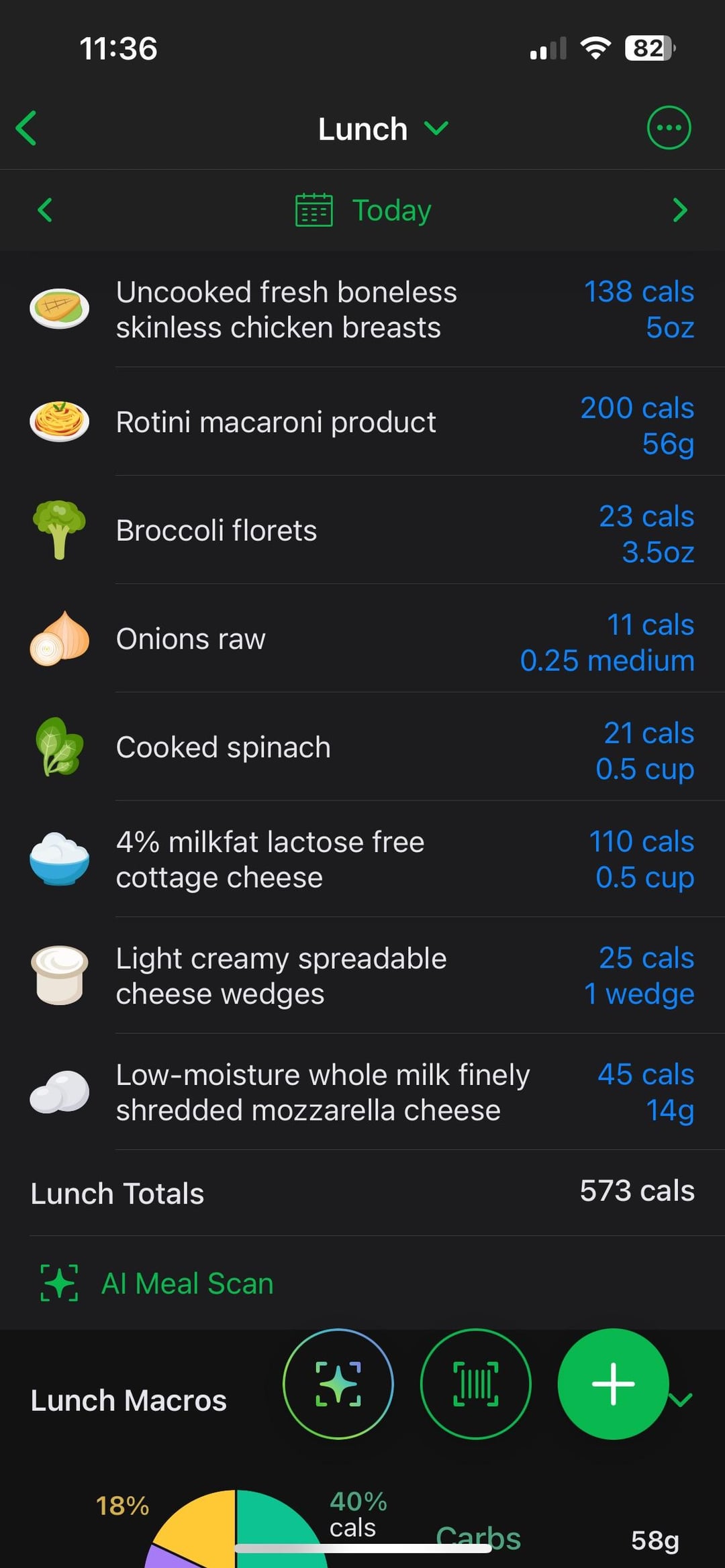Scan a barcode

[475, 1383]
